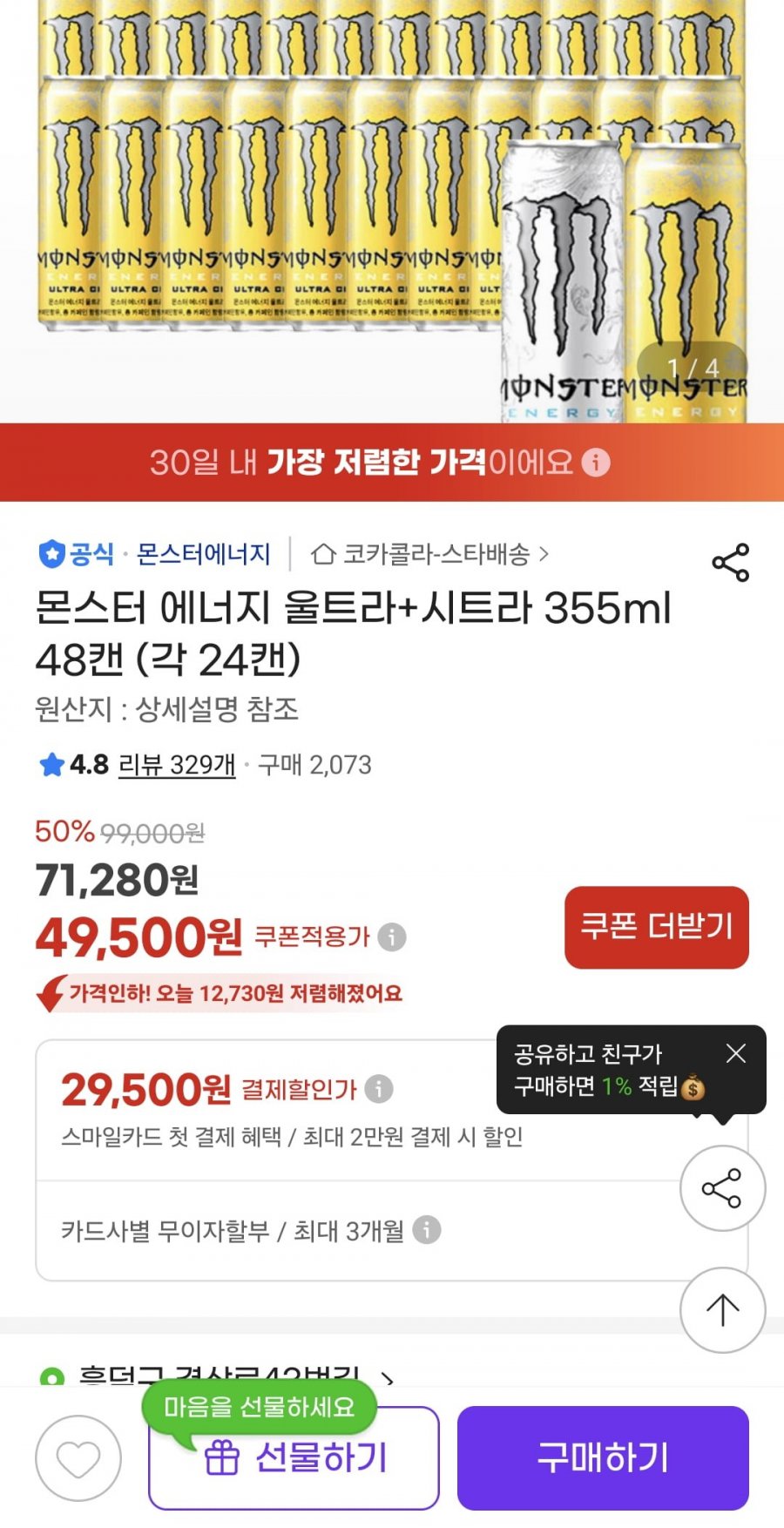Show info for 결제할인가 price
This screenshot has height=1528, width=784.
click(x=379, y=1089)
